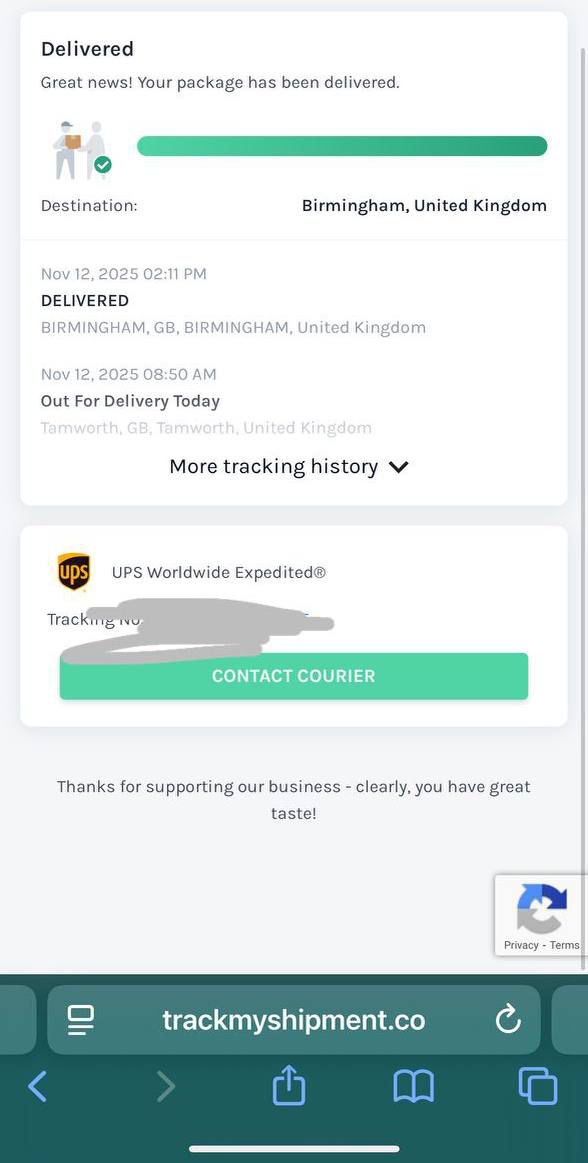Open the page format menu icon
Viewport: 588px width, 1163px height.
(x=80, y=1020)
